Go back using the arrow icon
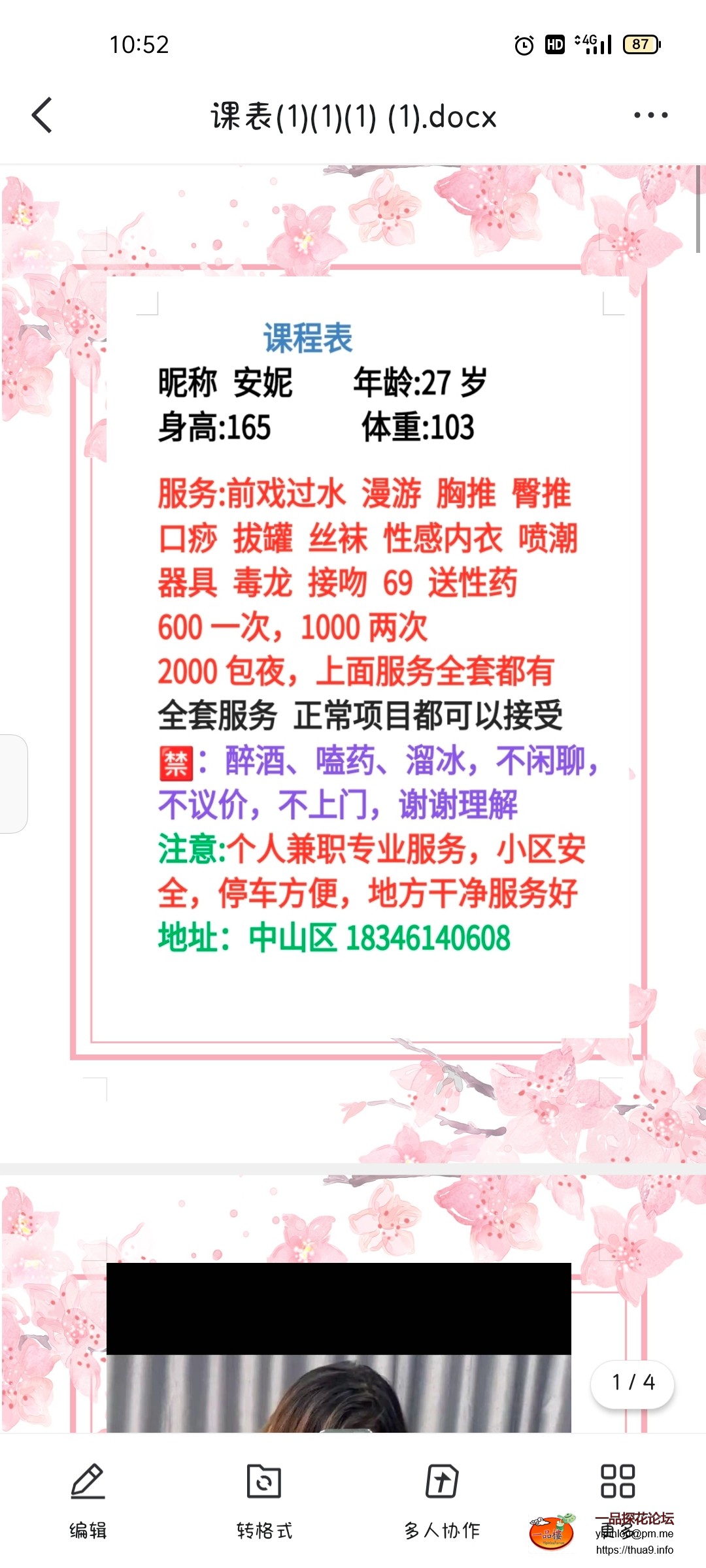This screenshot has width=706, height=1568. click(41, 114)
